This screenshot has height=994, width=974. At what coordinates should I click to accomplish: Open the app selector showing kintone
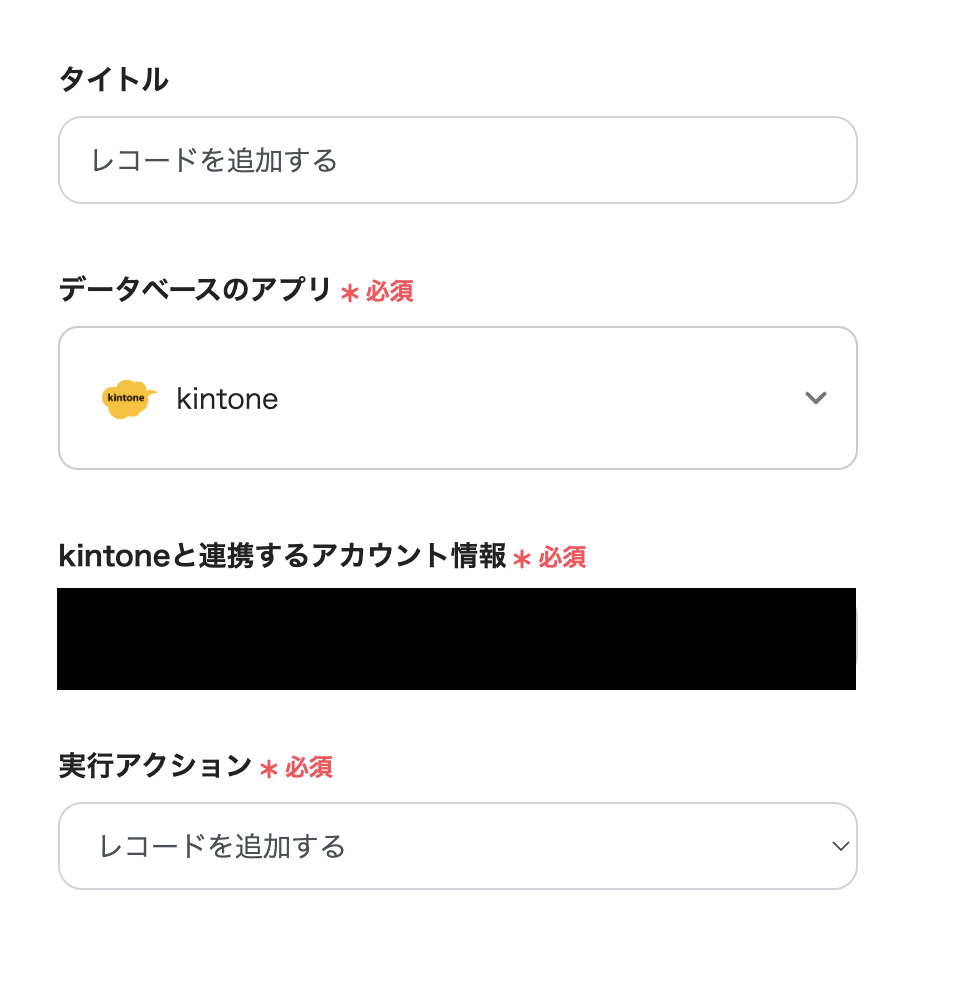click(457, 398)
